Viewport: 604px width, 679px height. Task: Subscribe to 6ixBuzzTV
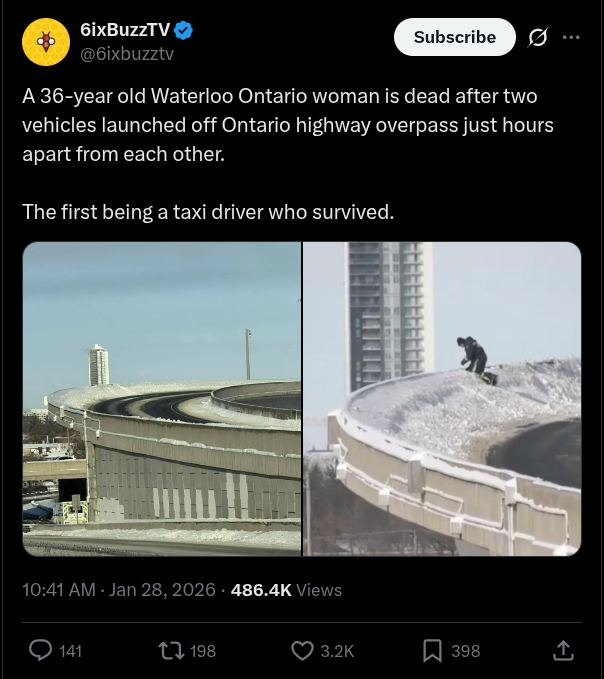[x=454, y=37]
